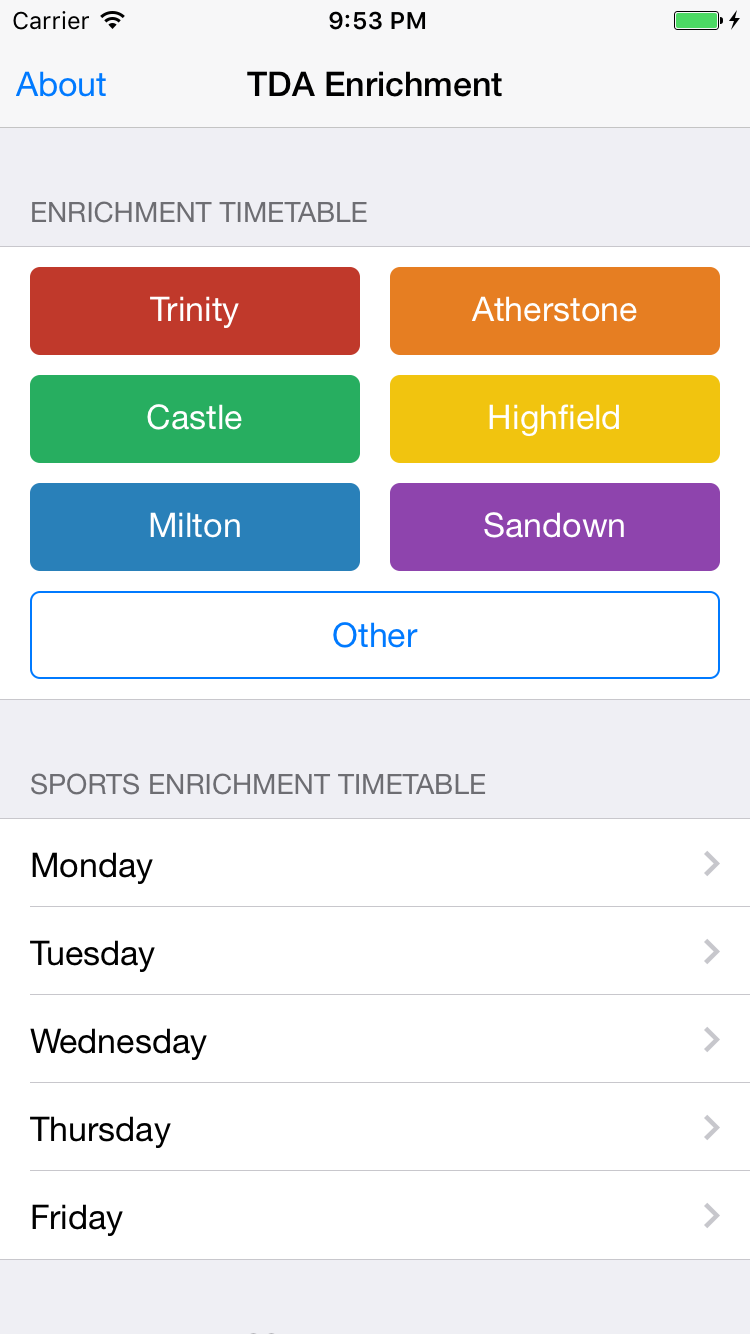This screenshot has height=1334, width=750.
Task: Select the Trinity timetable
Action: 195,310
